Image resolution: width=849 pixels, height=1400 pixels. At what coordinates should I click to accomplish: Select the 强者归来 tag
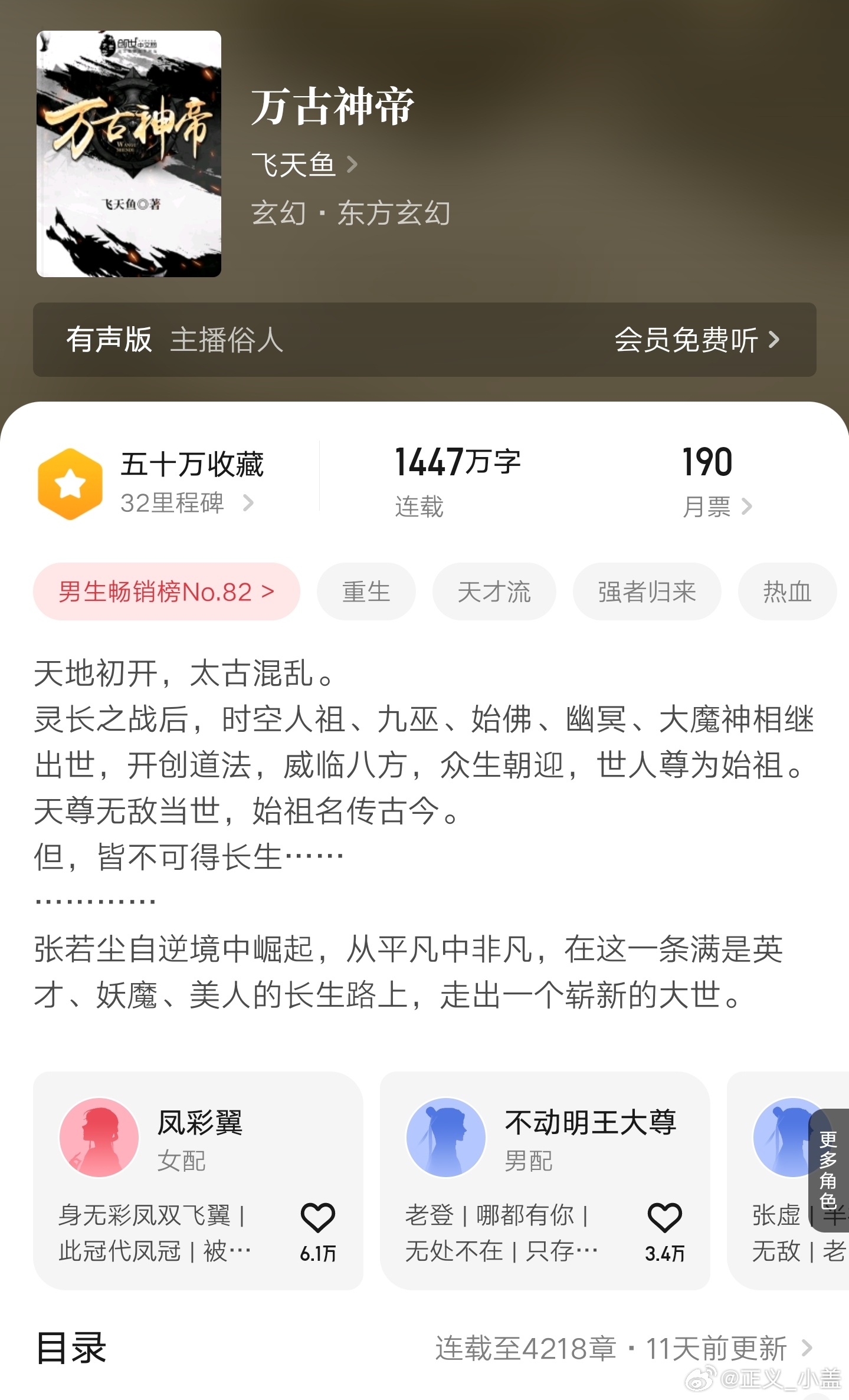(647, 591)
